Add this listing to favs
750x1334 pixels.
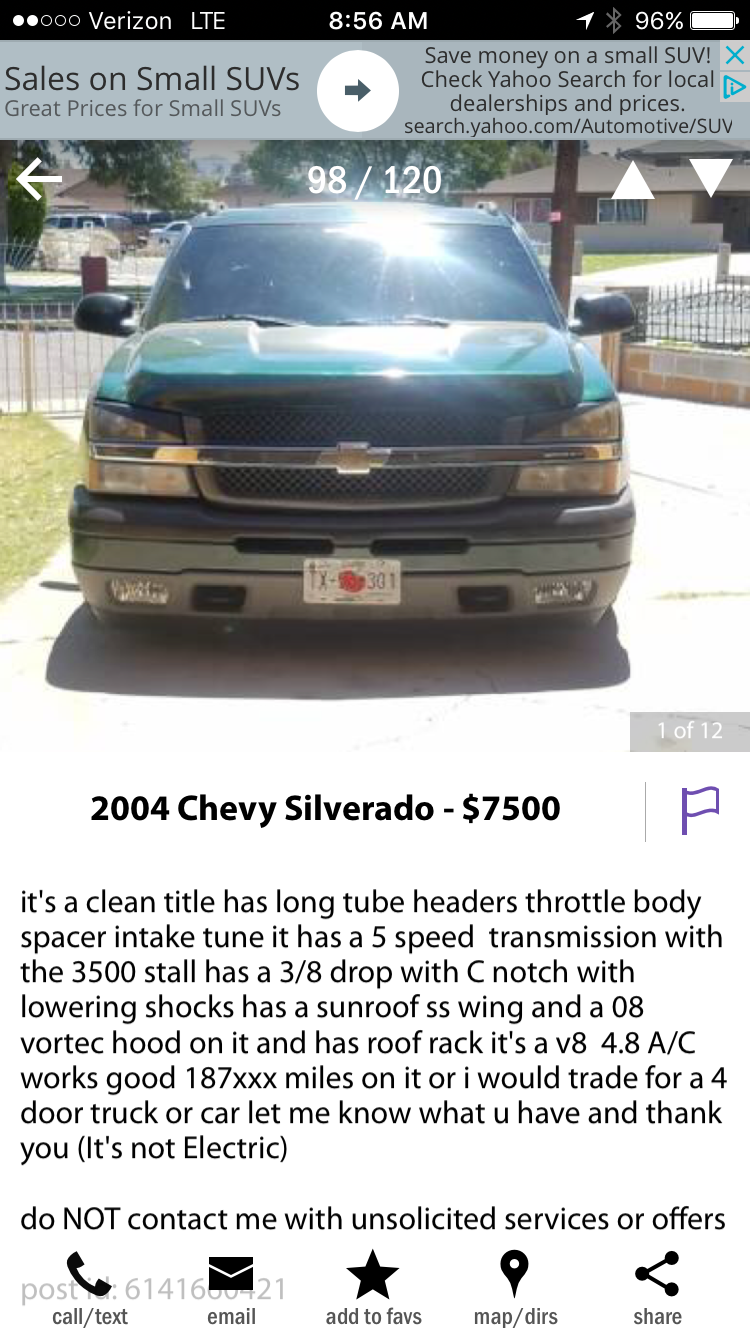373,1289
